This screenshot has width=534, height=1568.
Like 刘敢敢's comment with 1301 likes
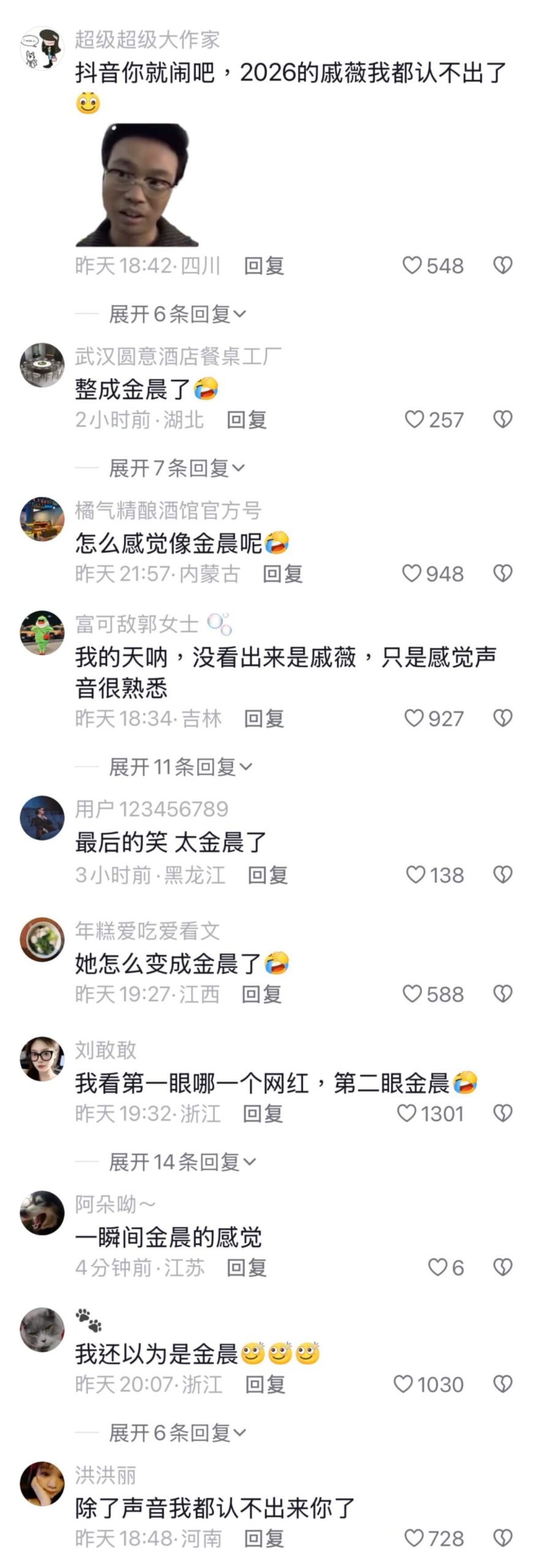click(407, 1113)
